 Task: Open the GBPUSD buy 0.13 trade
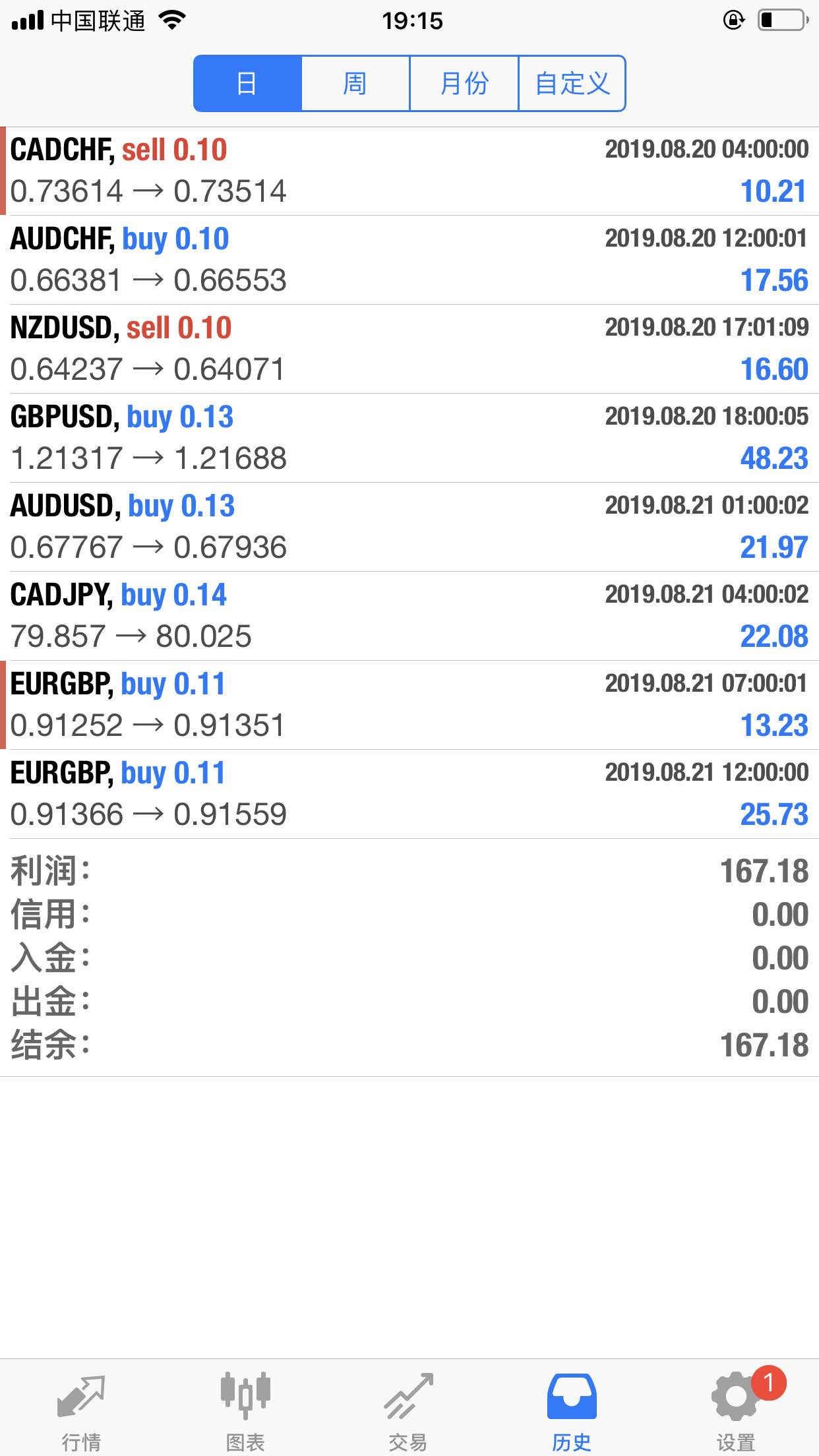pyautogui.click(x=409, y=439)
